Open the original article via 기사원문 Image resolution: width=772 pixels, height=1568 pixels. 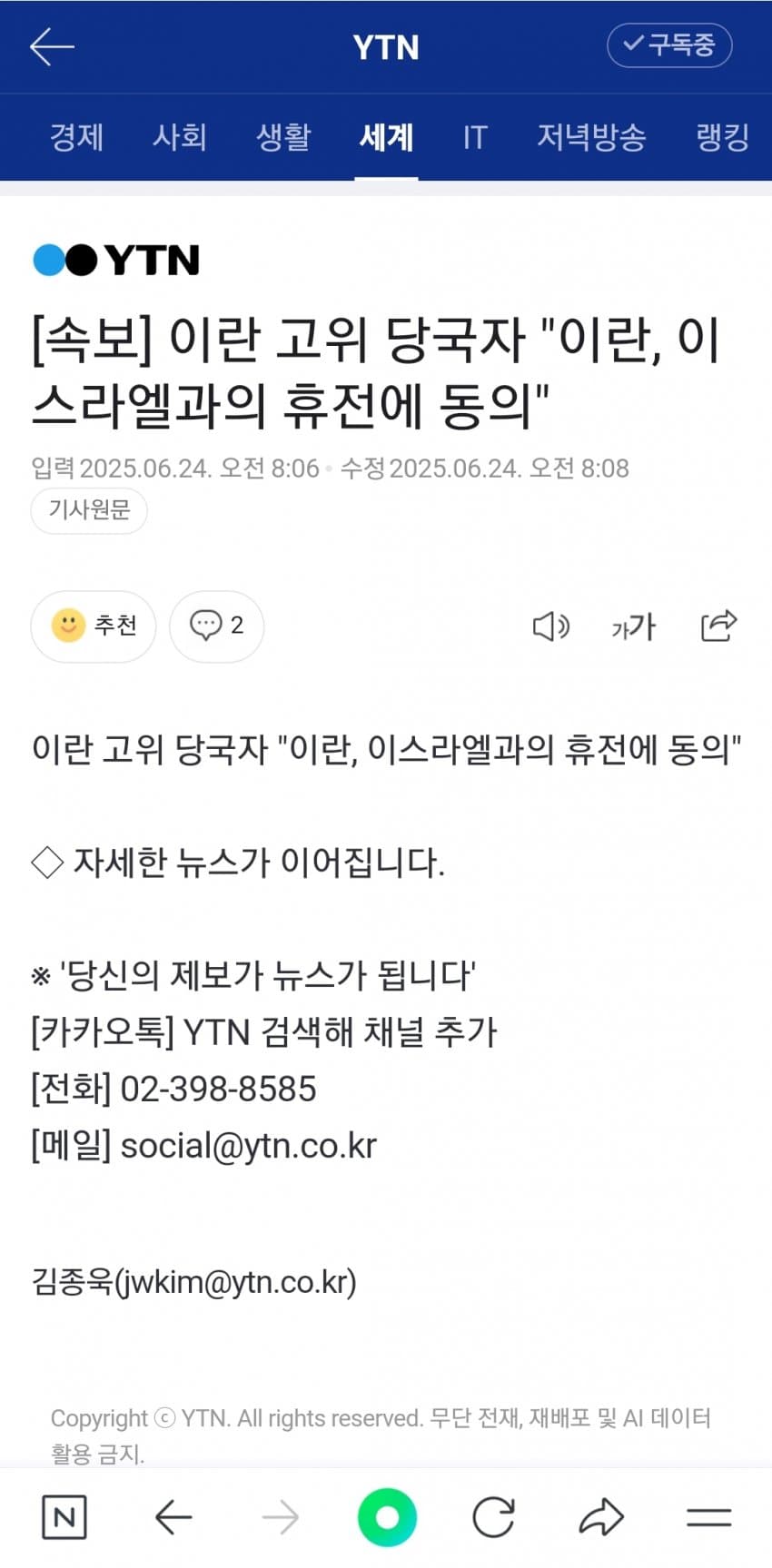89,510
